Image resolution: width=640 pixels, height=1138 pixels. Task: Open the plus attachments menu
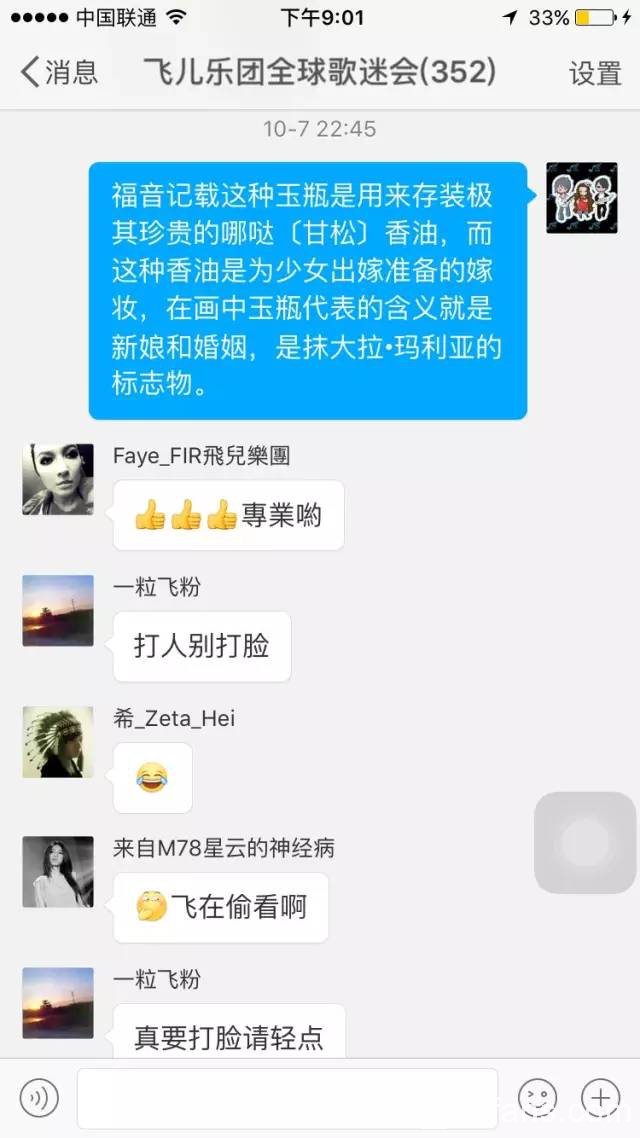(600, 1098)
